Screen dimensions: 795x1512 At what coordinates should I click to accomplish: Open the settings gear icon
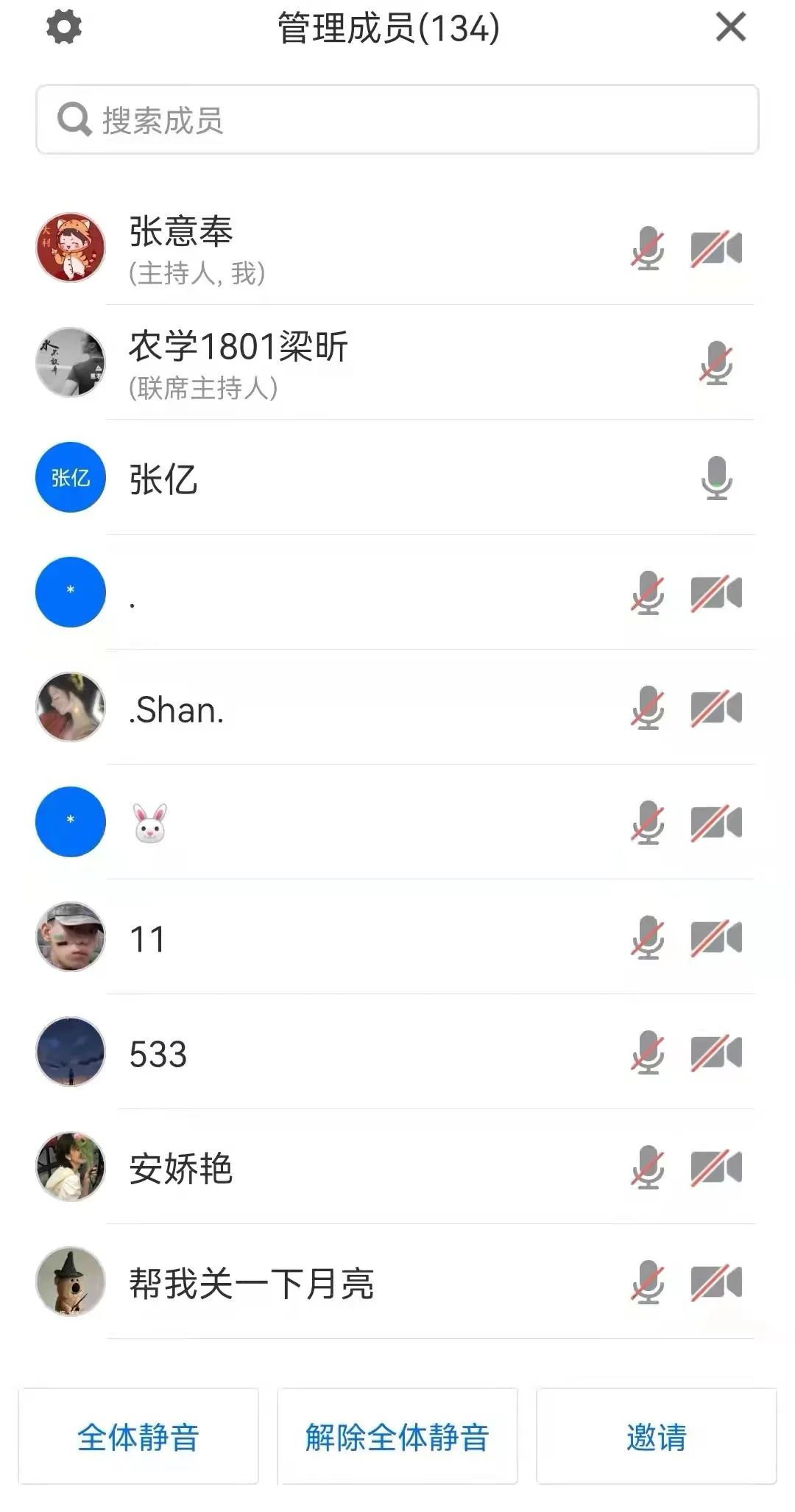[64, 27]
